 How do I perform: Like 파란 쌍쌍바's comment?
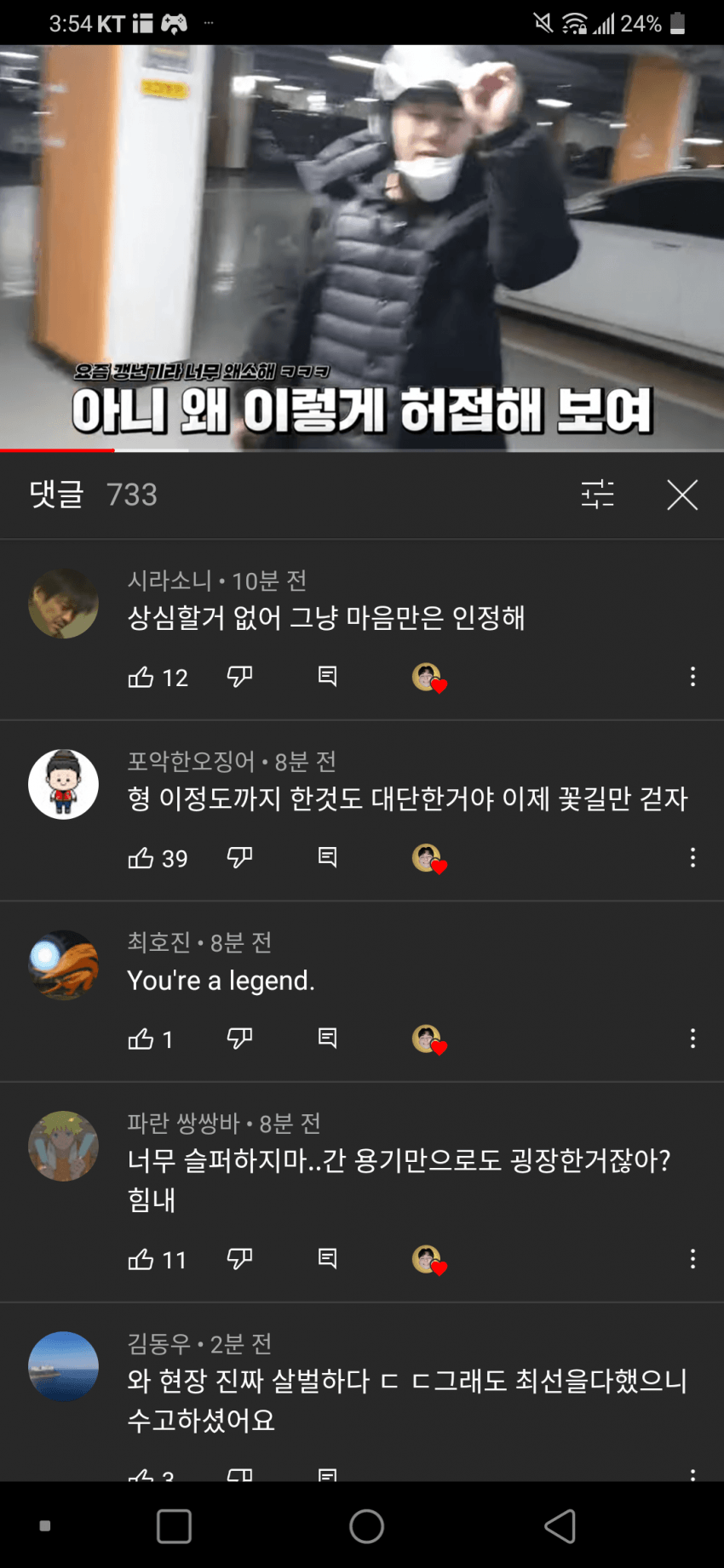141,1259
